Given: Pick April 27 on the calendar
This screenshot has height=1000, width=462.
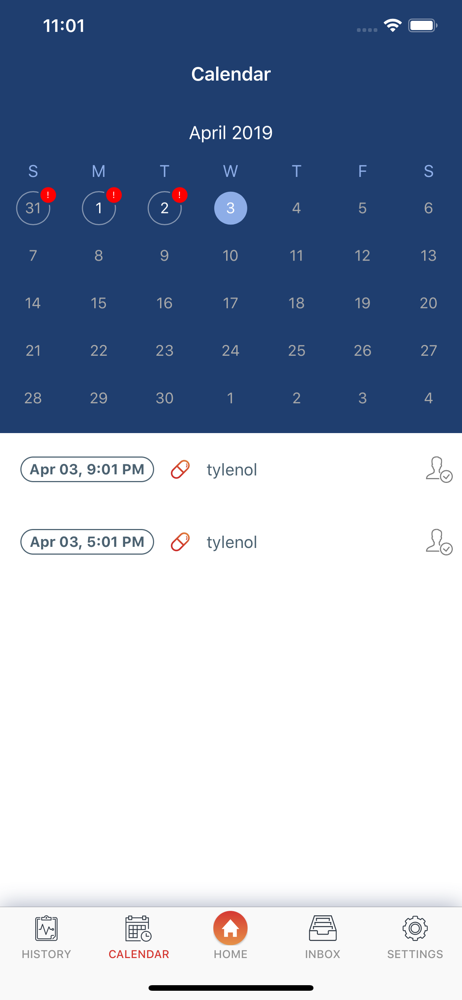Looking at the screenshot, I should (x=429, y=350).
